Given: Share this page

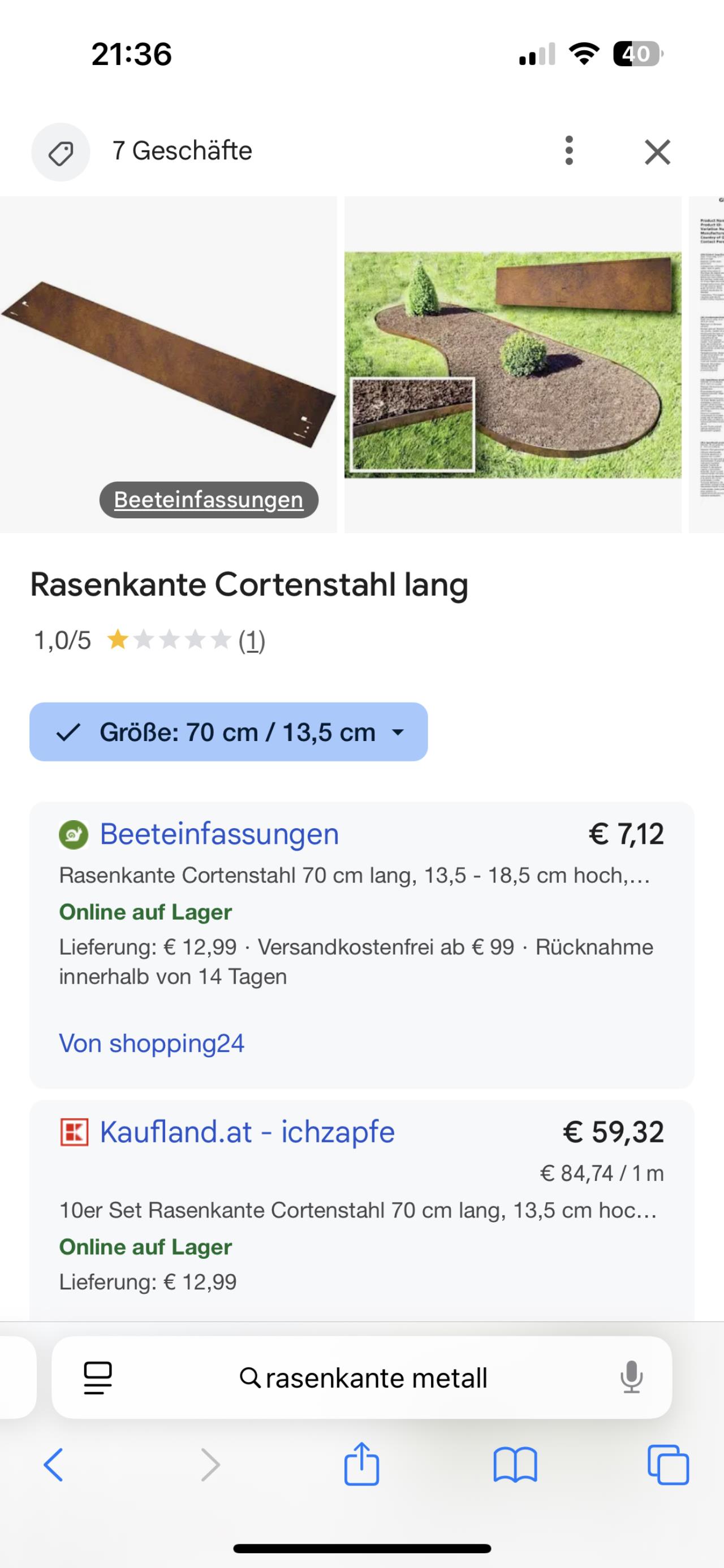Looking at the screenshot, I should coord(361,1464).
